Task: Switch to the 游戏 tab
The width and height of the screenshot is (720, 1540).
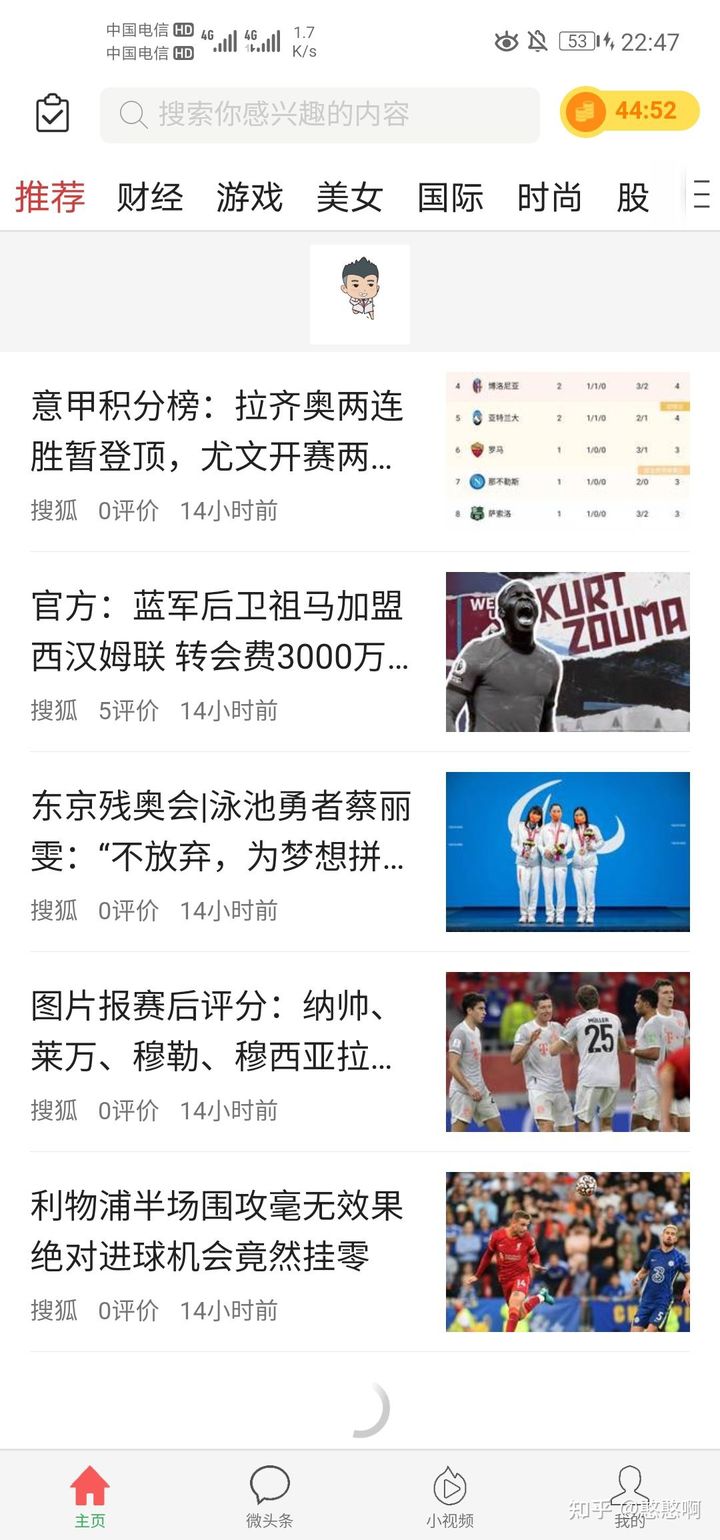Action: point(250,198)
